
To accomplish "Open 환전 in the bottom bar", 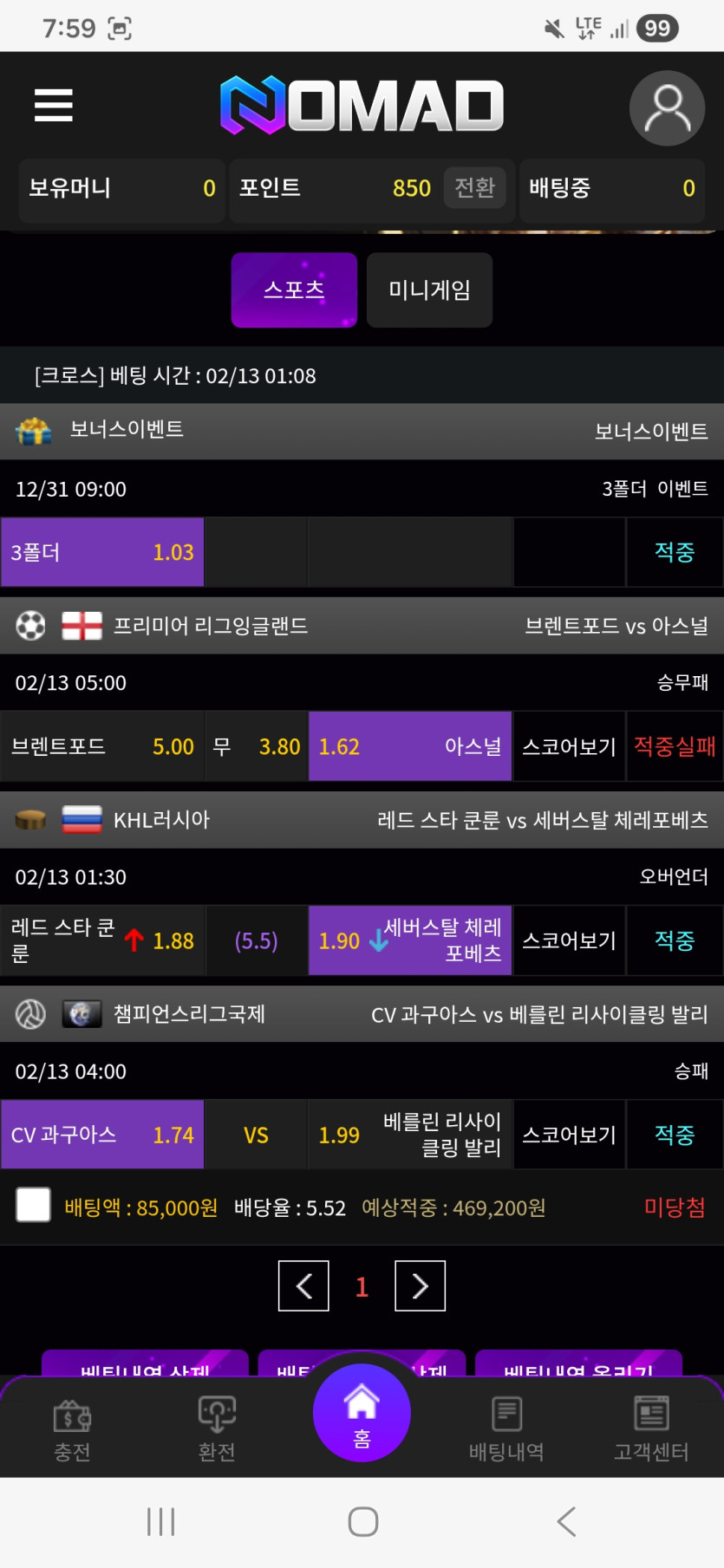I will coord(217,1428).
